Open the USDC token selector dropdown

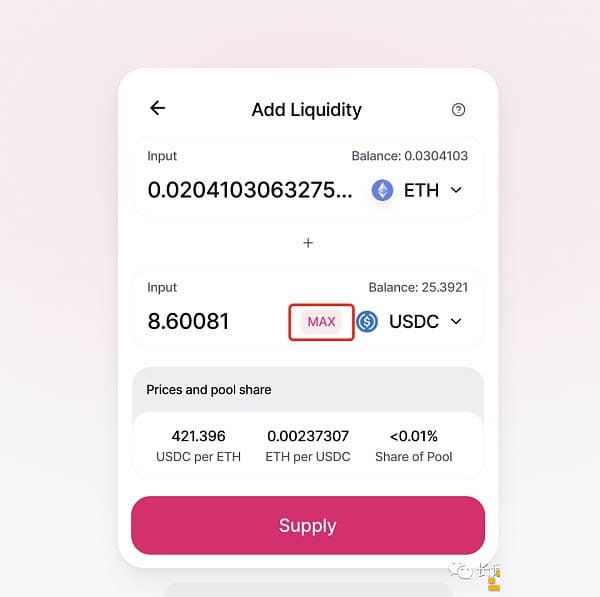coord(409,321)
